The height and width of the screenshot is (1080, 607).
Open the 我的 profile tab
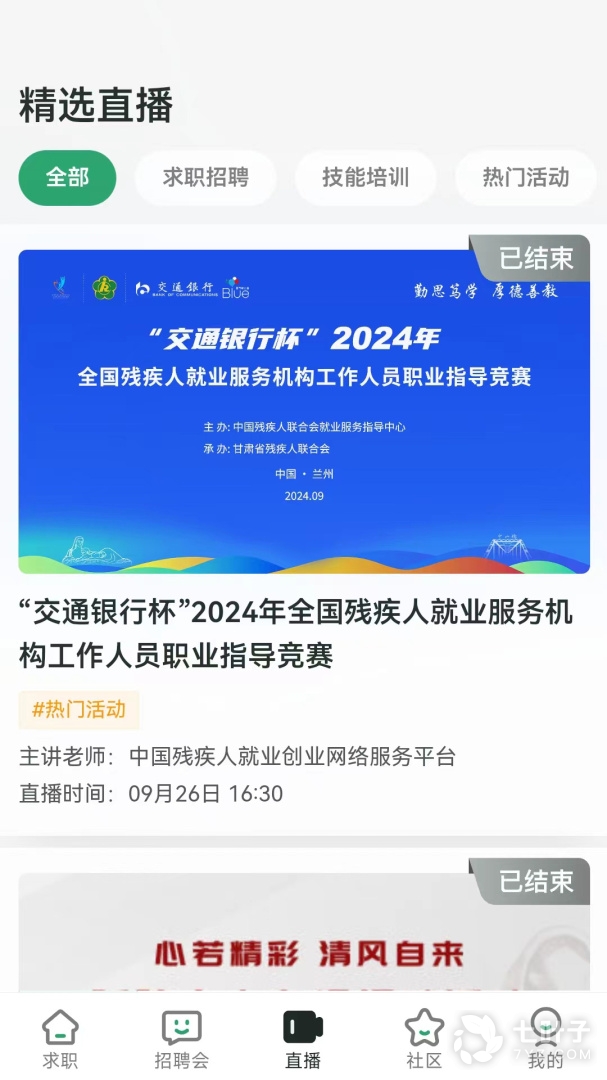[x=545, y=1038]
